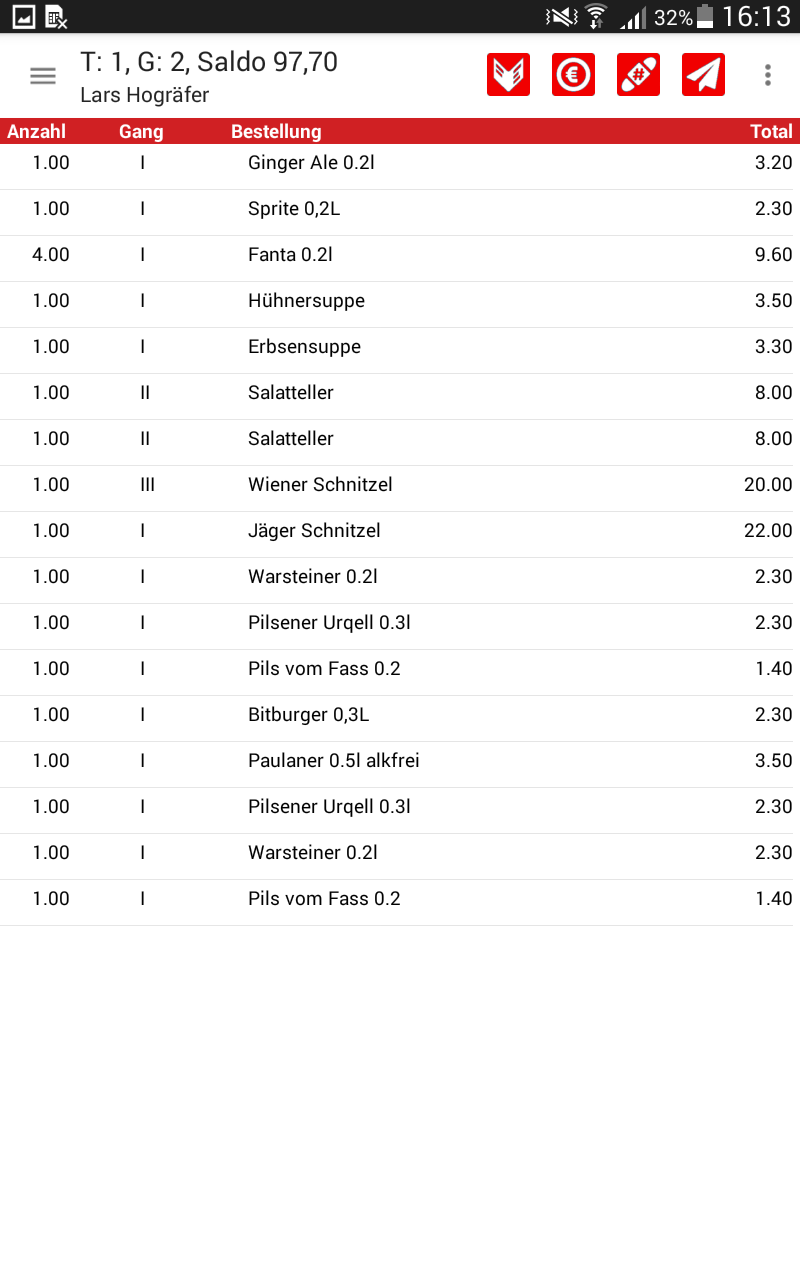Open the Jäger Schnitzel row
The width and height of the screenshot is (800, 1280).
[400, 535]
